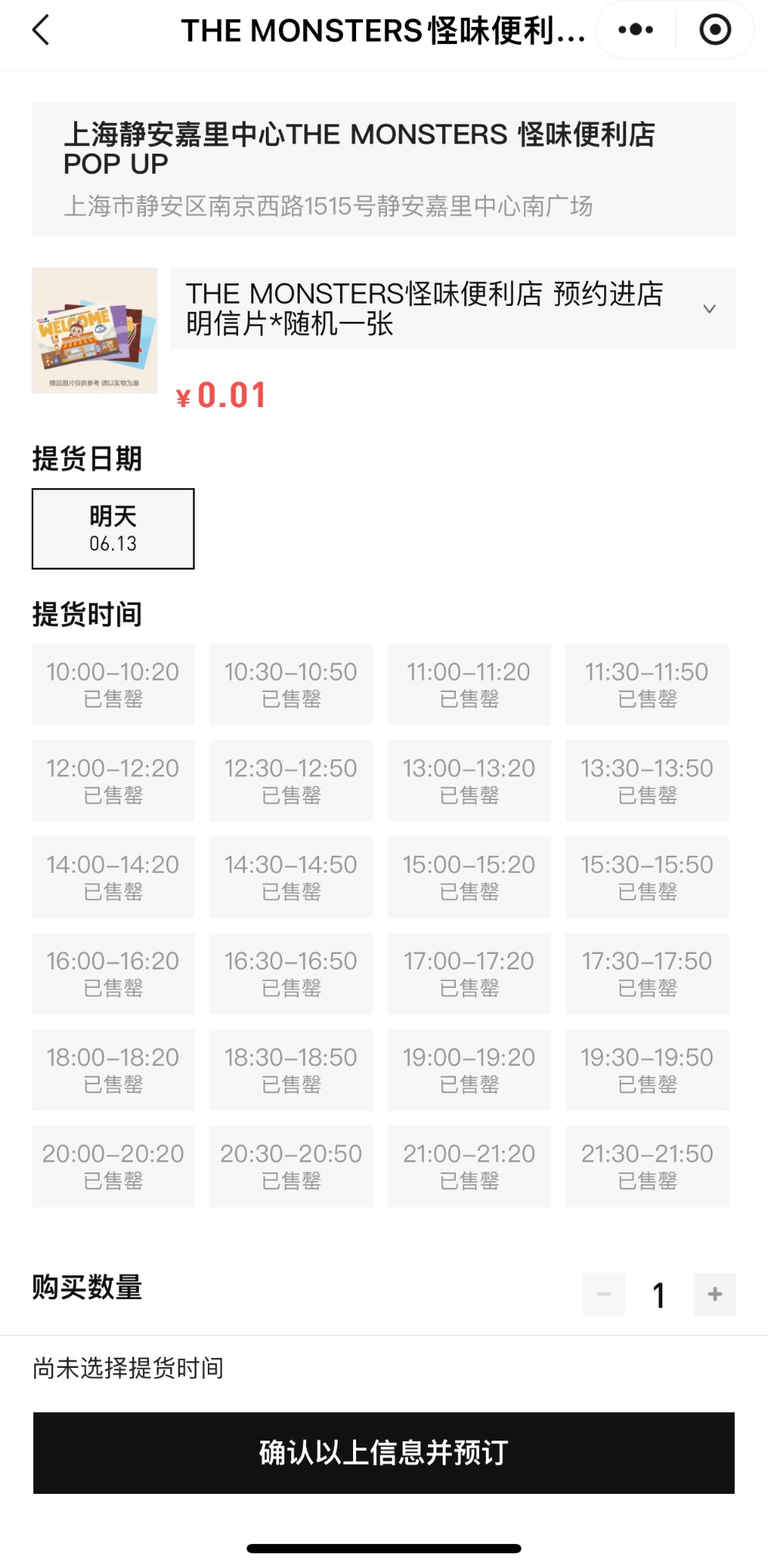Choose the 20:30–20:50 pickup slot
The height and width of the screenshot is (1568, 768).
[291, 1166]
